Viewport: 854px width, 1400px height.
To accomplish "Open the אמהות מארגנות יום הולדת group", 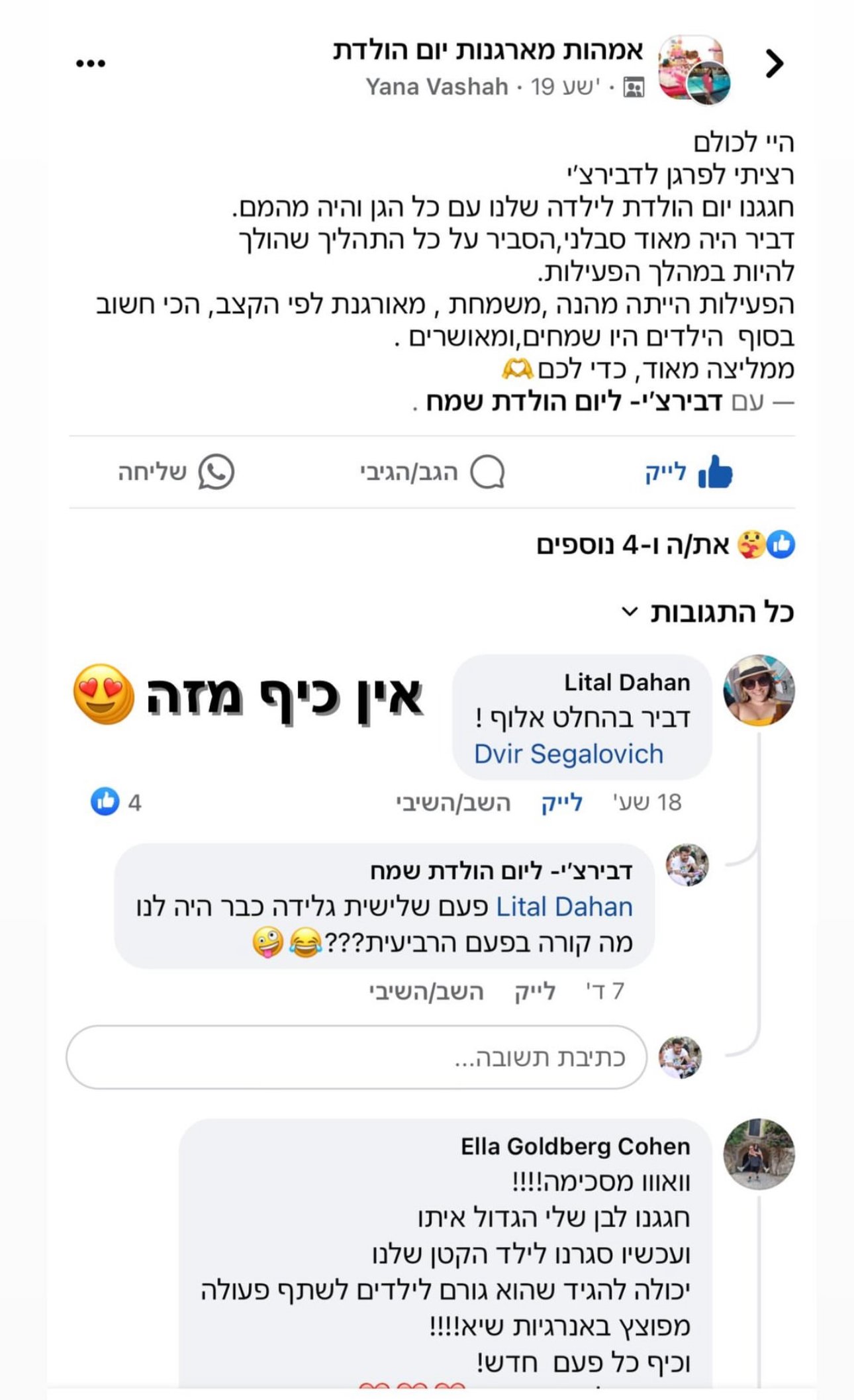I will click(488, 51).
